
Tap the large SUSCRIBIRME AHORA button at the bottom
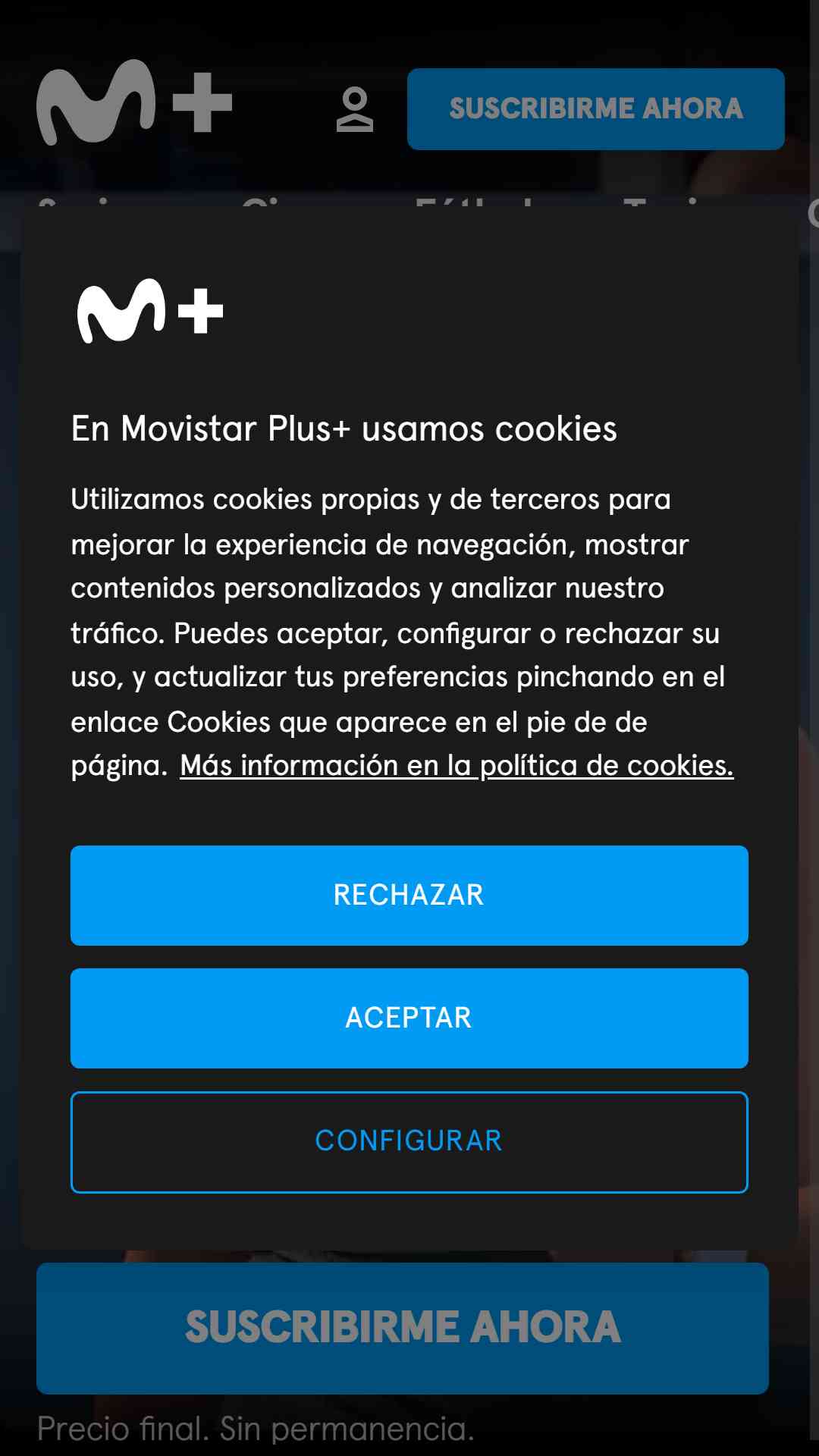403,1328
